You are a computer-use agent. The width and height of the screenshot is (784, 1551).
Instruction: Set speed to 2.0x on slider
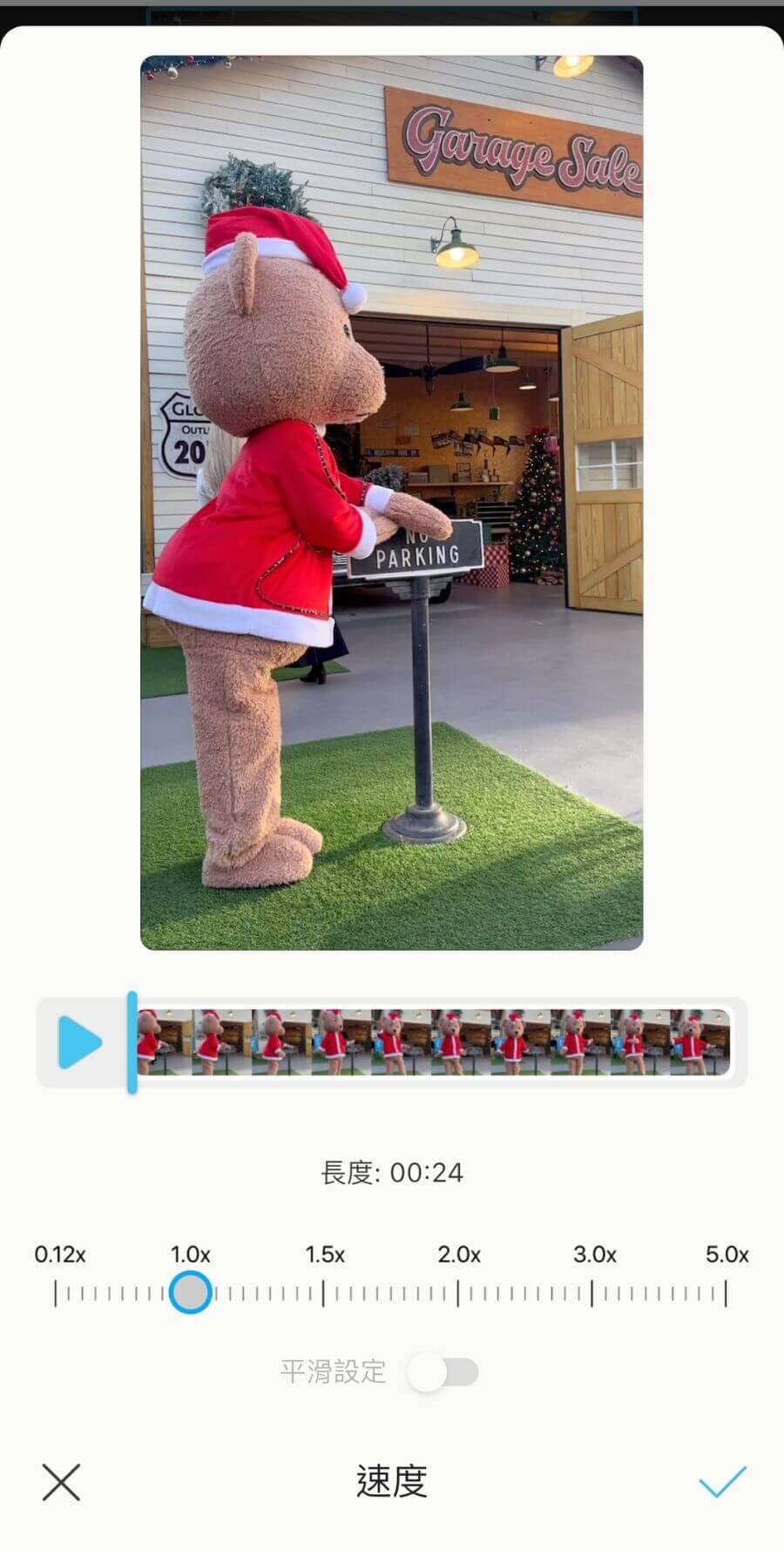(x=458, y=1293)
